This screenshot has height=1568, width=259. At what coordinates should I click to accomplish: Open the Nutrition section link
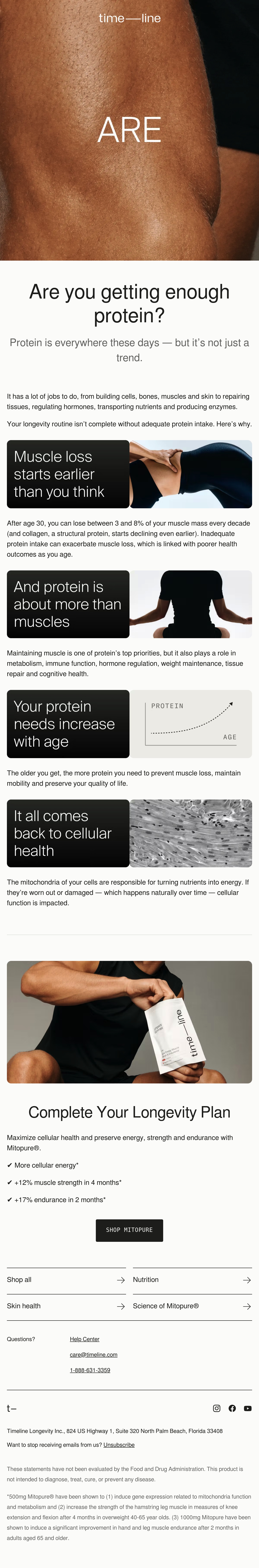point(192,1280)
